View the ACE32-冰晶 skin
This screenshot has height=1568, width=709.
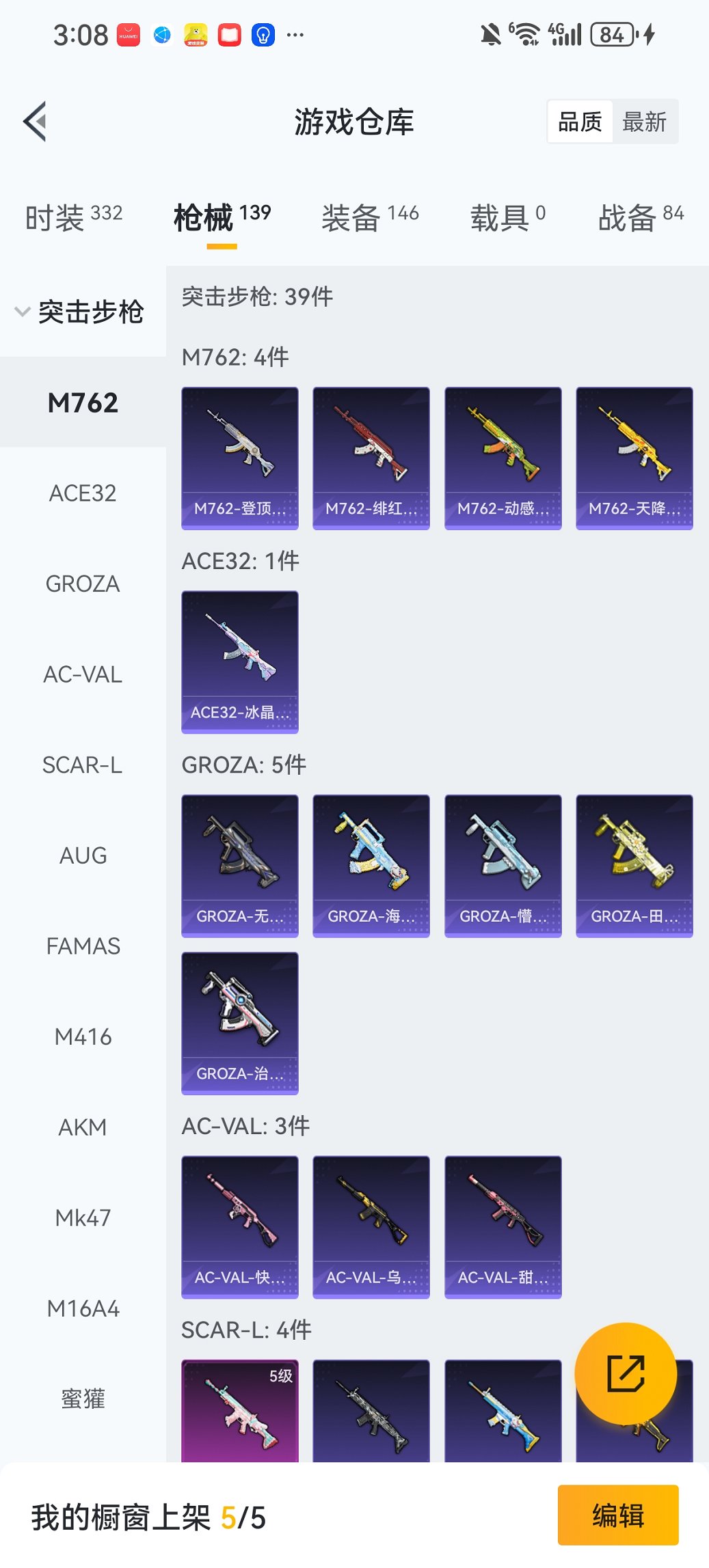pyautogui.click(x=240, y=661)
